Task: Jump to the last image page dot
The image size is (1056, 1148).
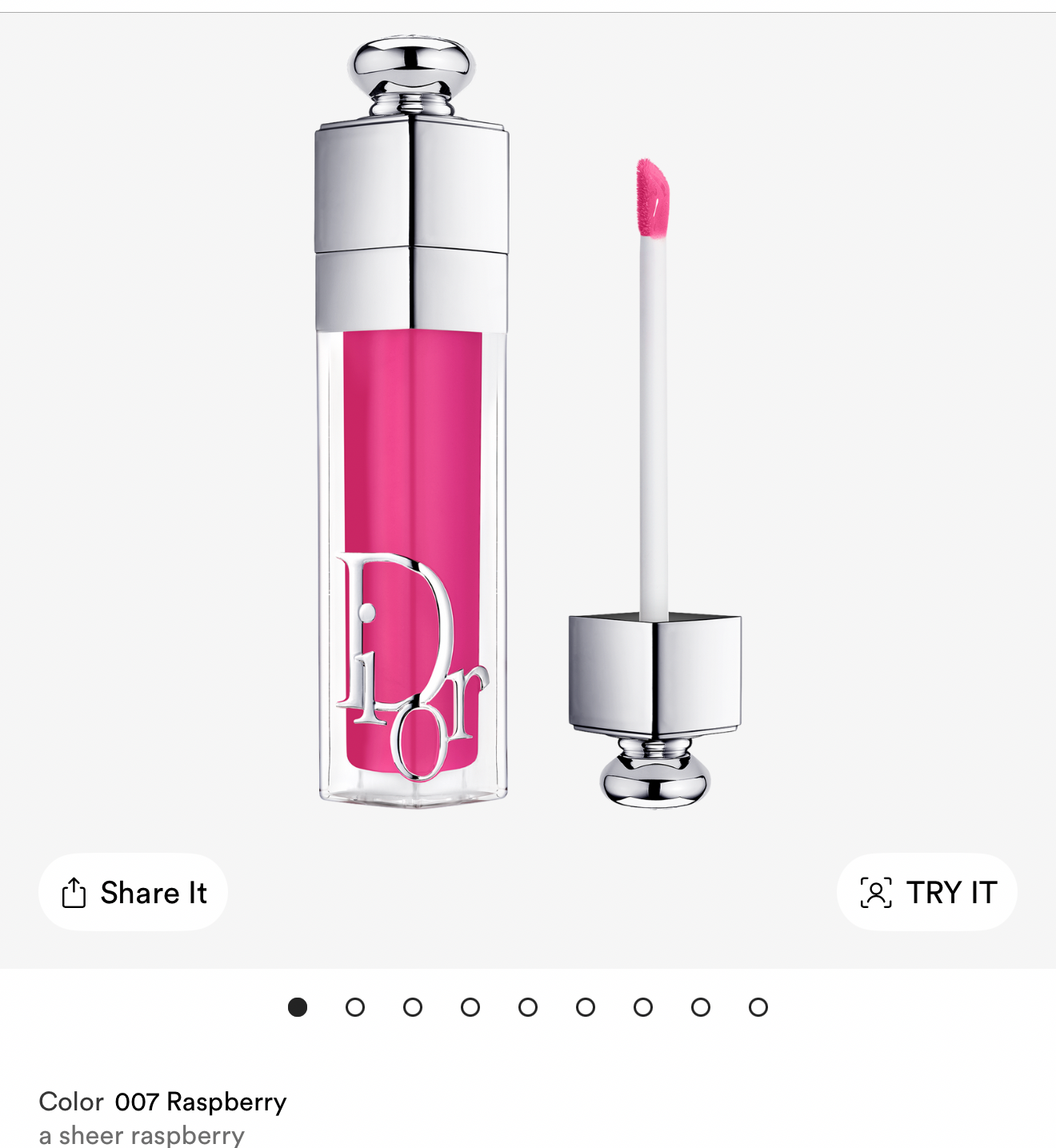Action: coord(758,1007)
